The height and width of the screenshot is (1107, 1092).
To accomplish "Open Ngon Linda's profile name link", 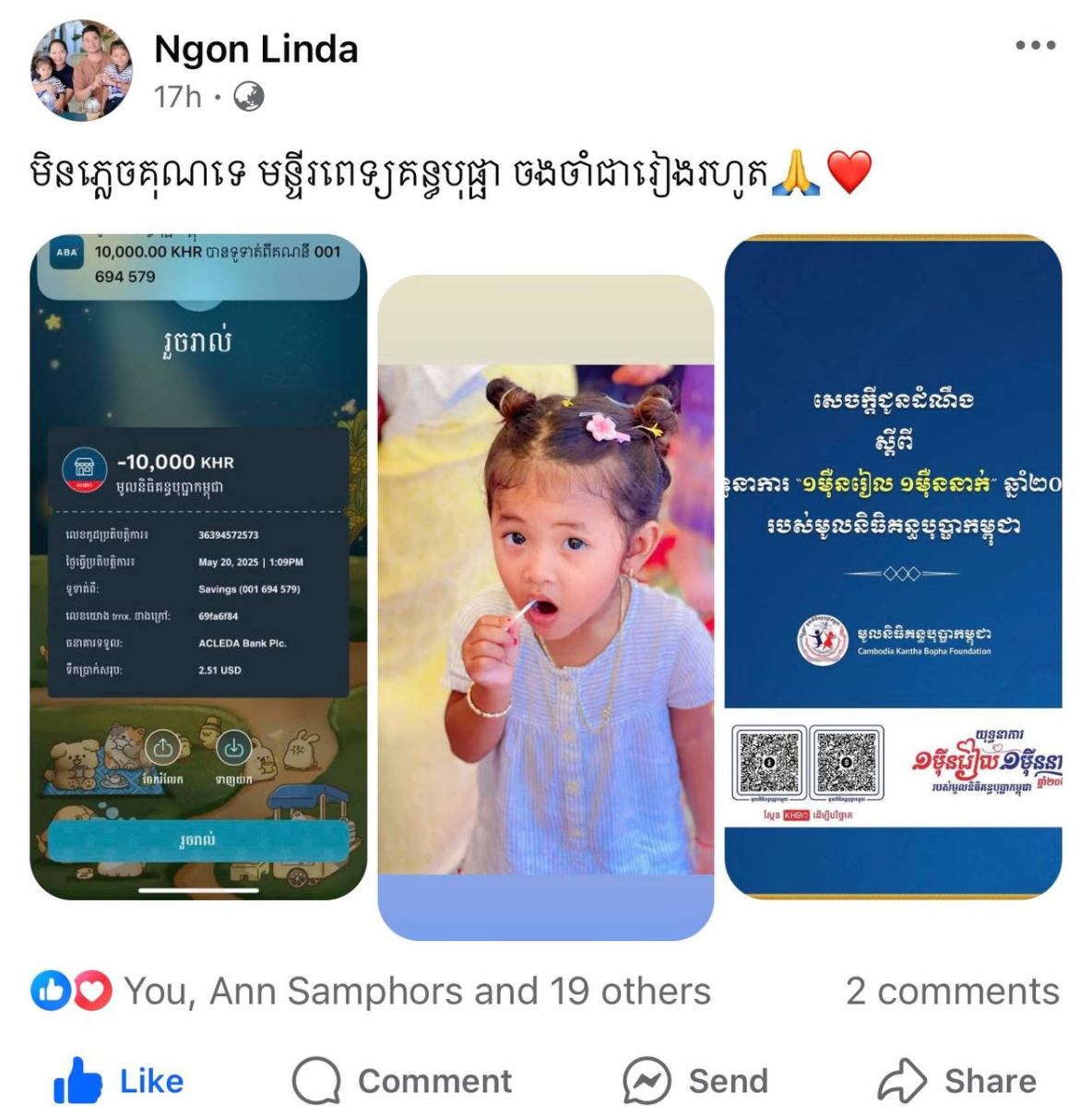I will (x=255, y=49).
